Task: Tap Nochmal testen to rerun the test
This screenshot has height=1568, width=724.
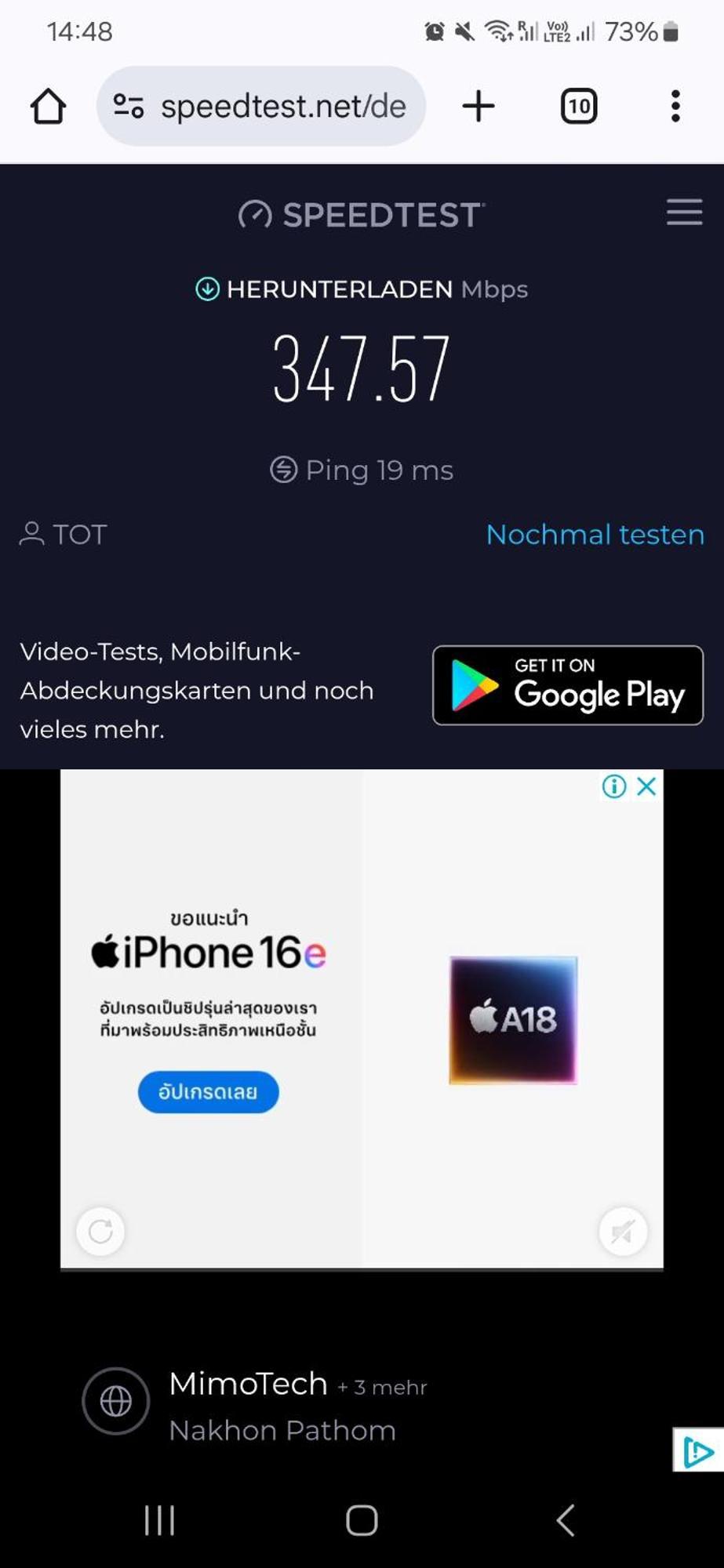Action: coord(595,535)
